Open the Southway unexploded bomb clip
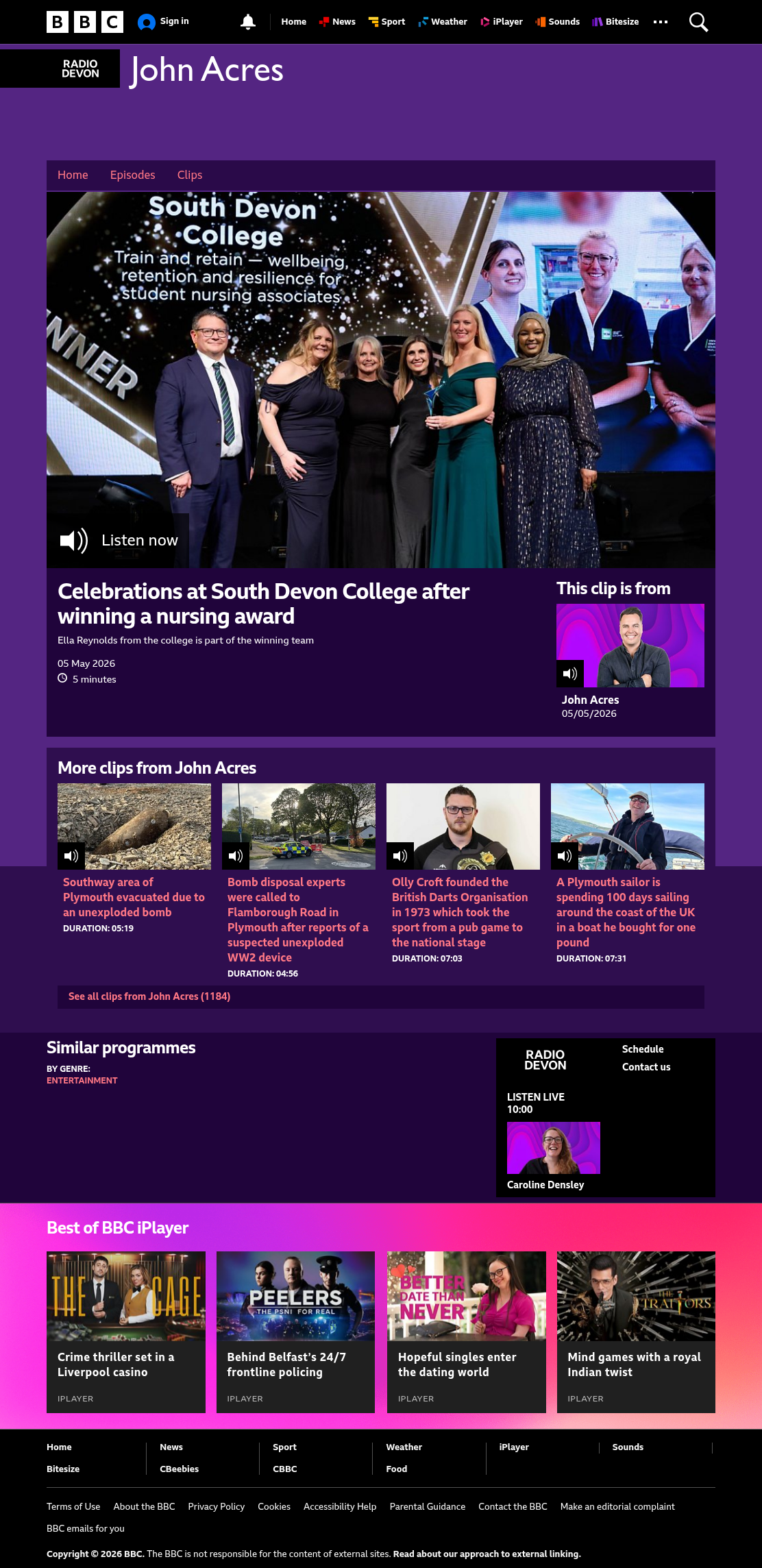The width and height of the screenshot is (762, 1568). pos(134,897)
